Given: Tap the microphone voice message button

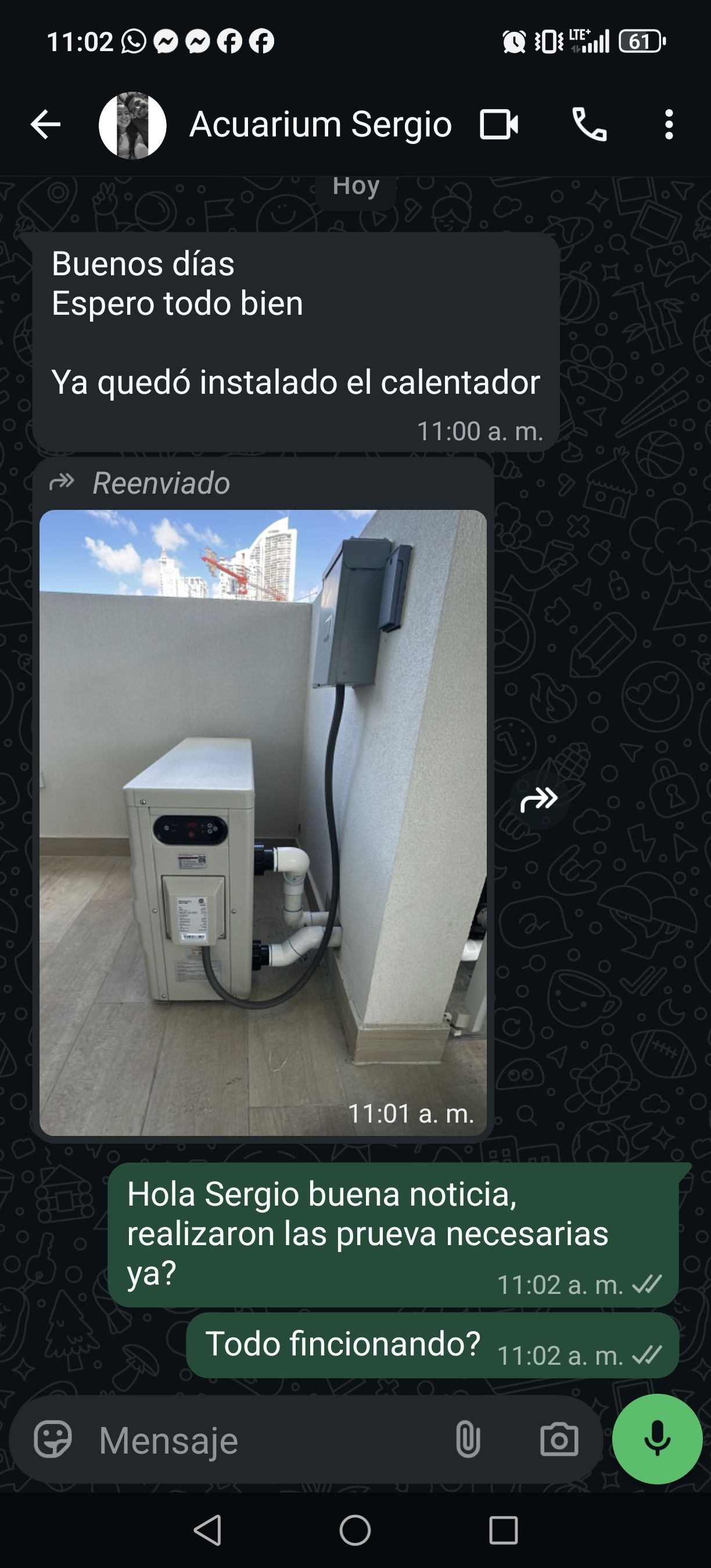Looking at the screenshot, I should tap(657, 1440).
